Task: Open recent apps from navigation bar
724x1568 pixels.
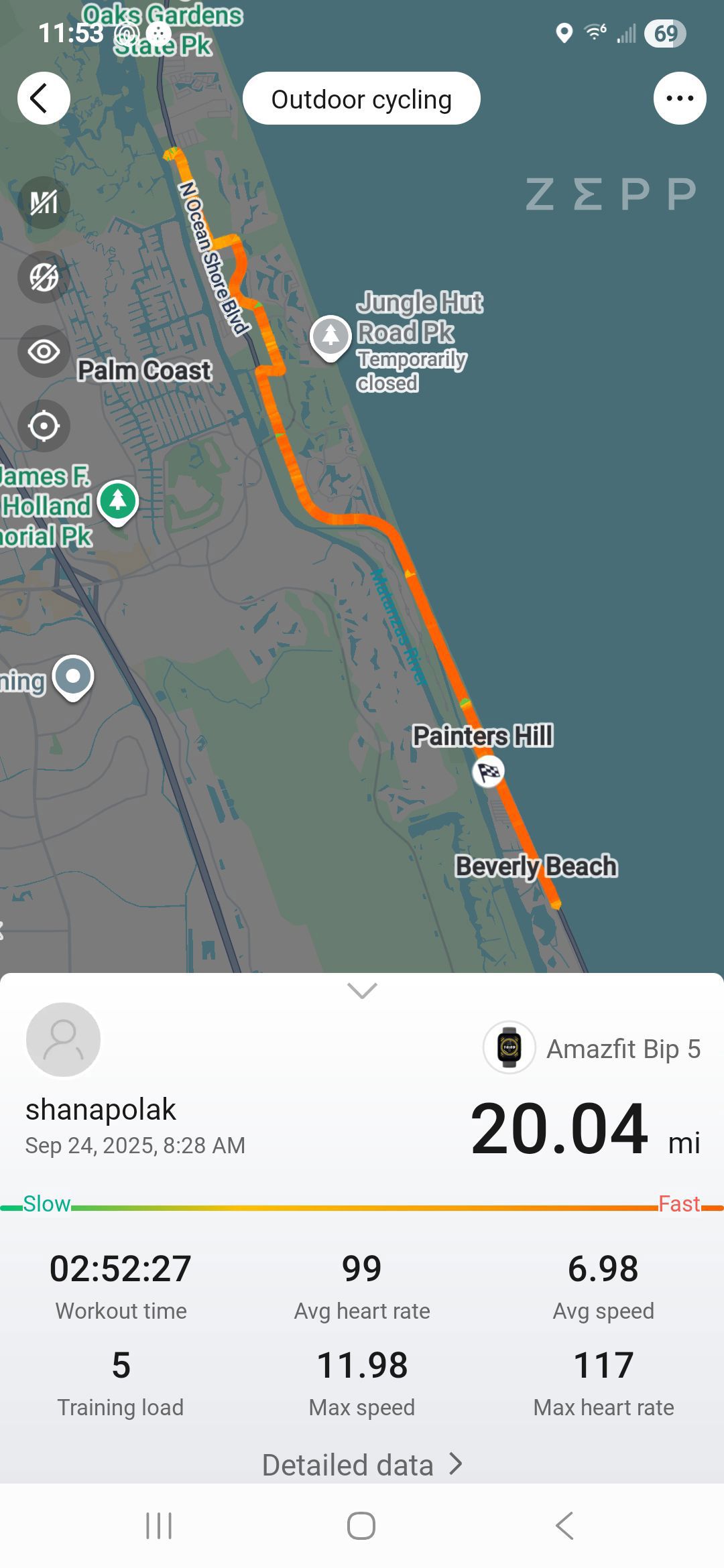Action: point(159,1526)
